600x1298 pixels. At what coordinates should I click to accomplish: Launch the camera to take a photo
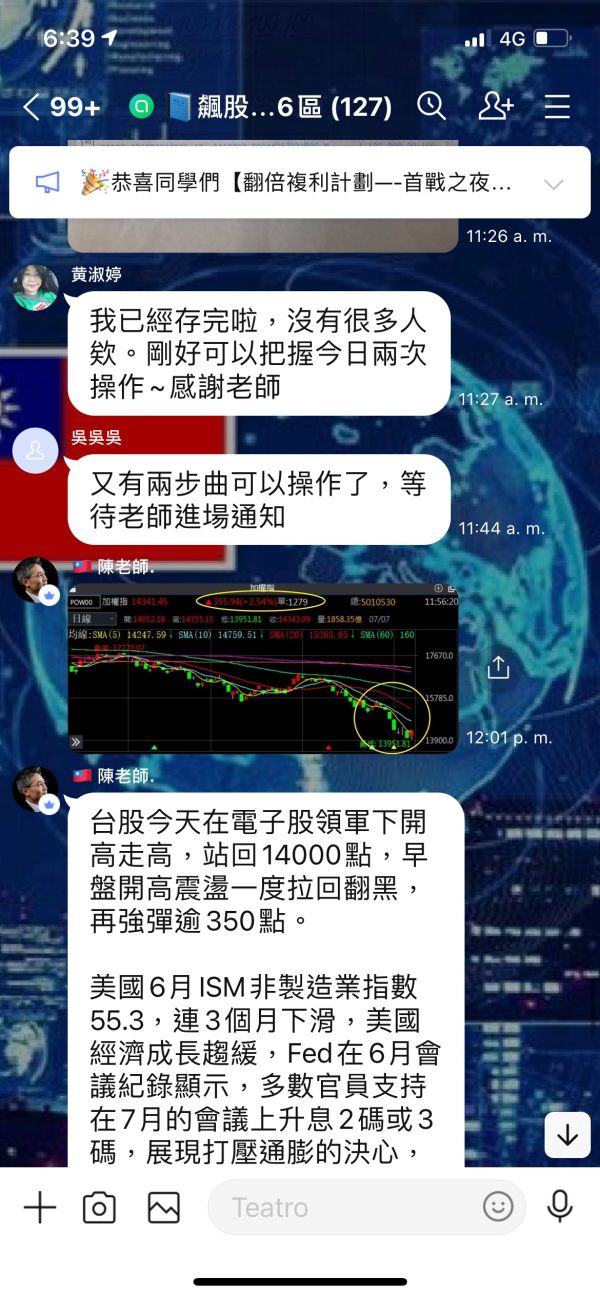coord(99,1207)
